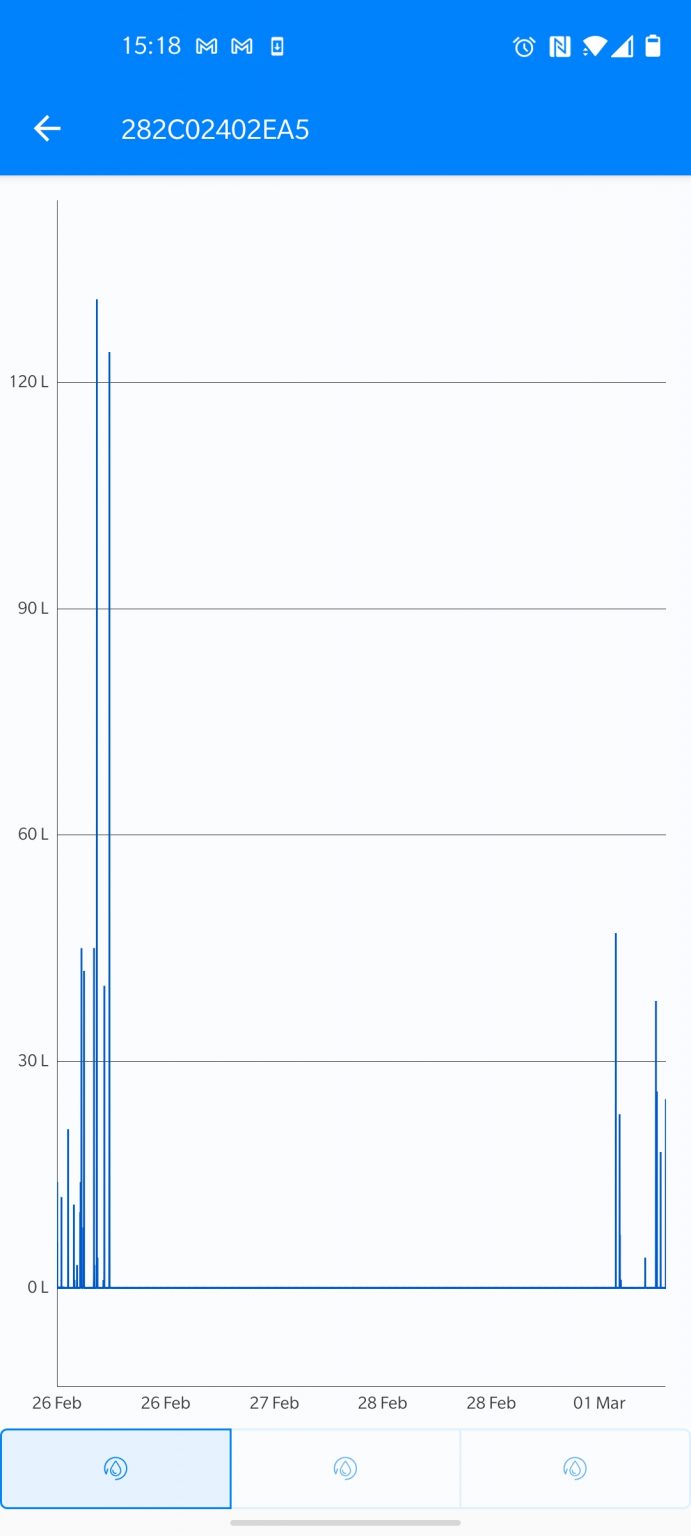
Task: Go back using the top arrow
Action: coord(47,129)
